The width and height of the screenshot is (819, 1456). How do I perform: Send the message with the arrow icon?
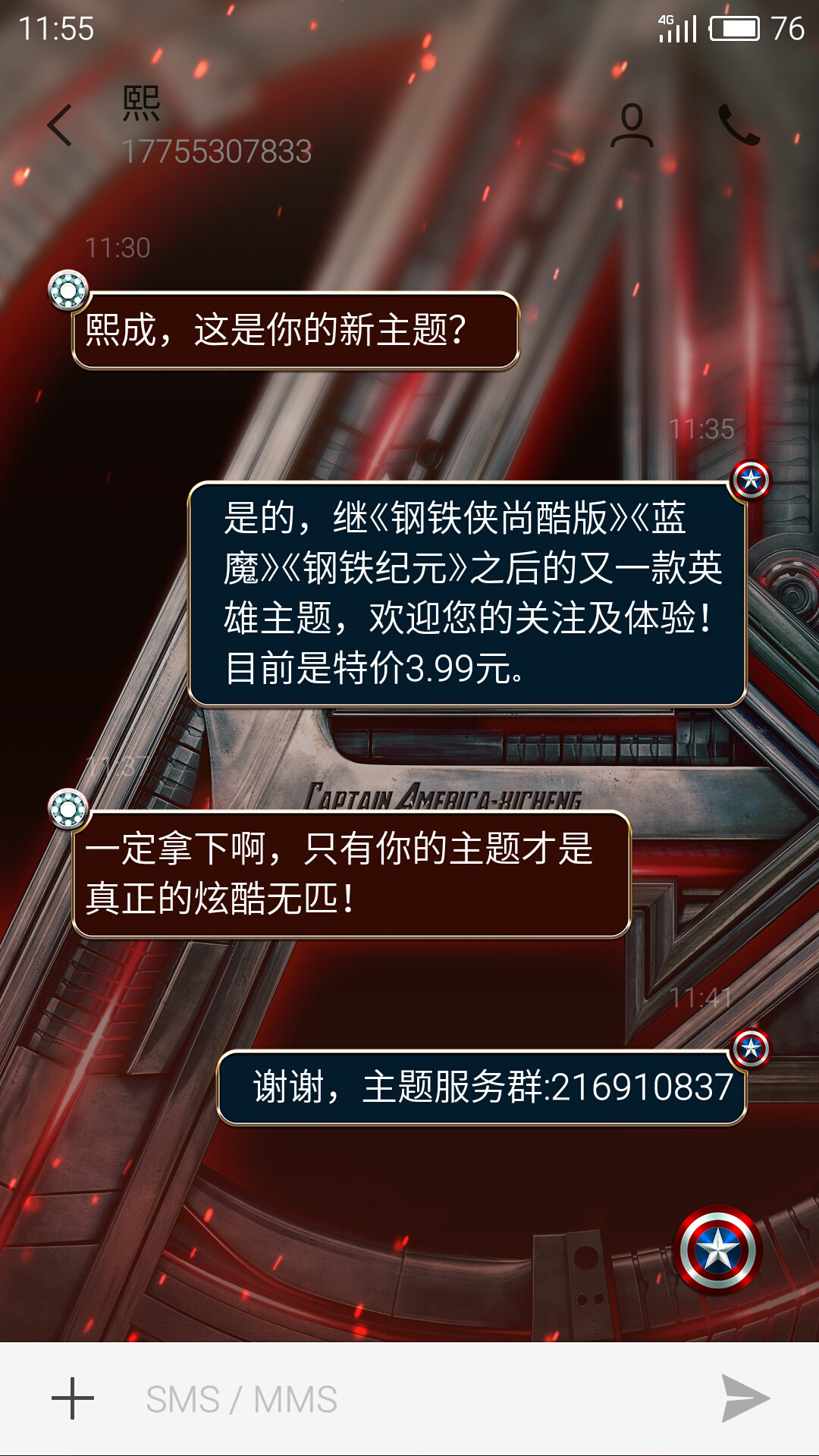[x=745, y=1398]
